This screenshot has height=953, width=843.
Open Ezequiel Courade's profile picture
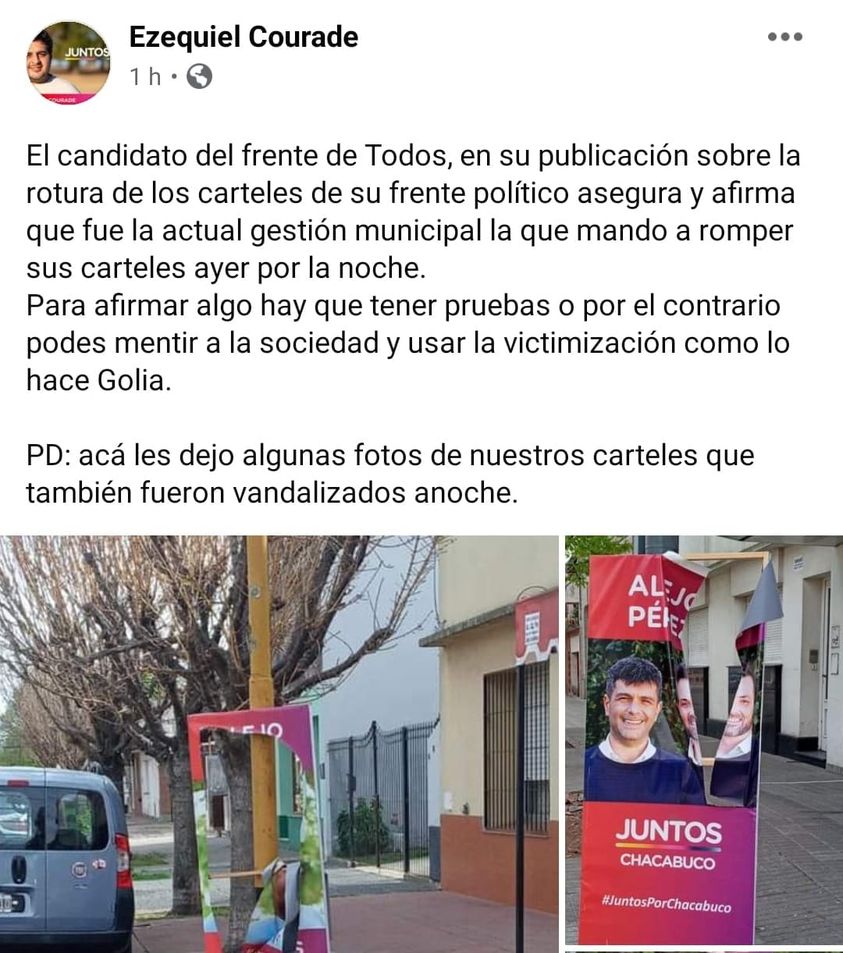(x=68, y=63)
